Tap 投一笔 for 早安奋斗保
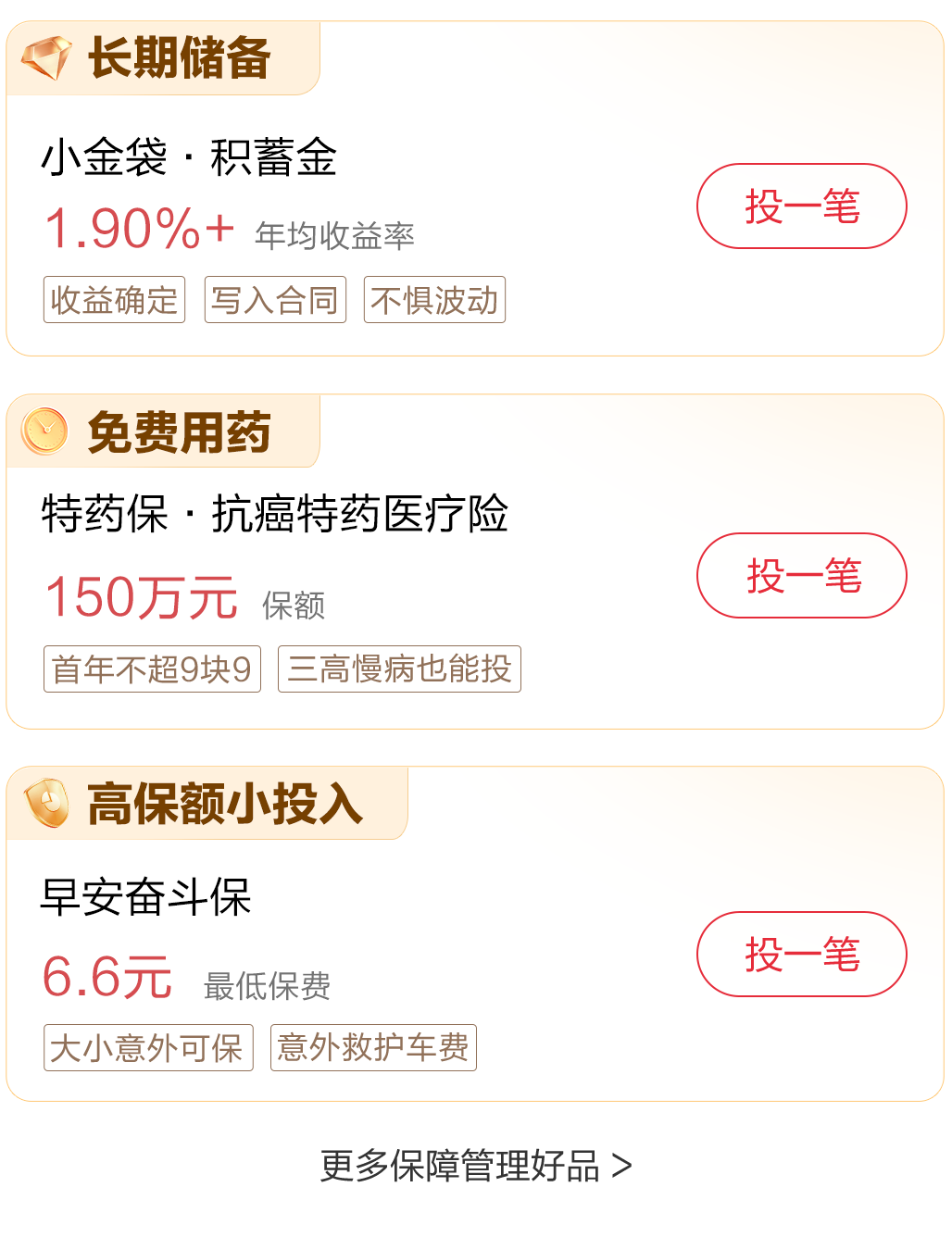The width and height of the screenshot is (952, 1237). 801,954
